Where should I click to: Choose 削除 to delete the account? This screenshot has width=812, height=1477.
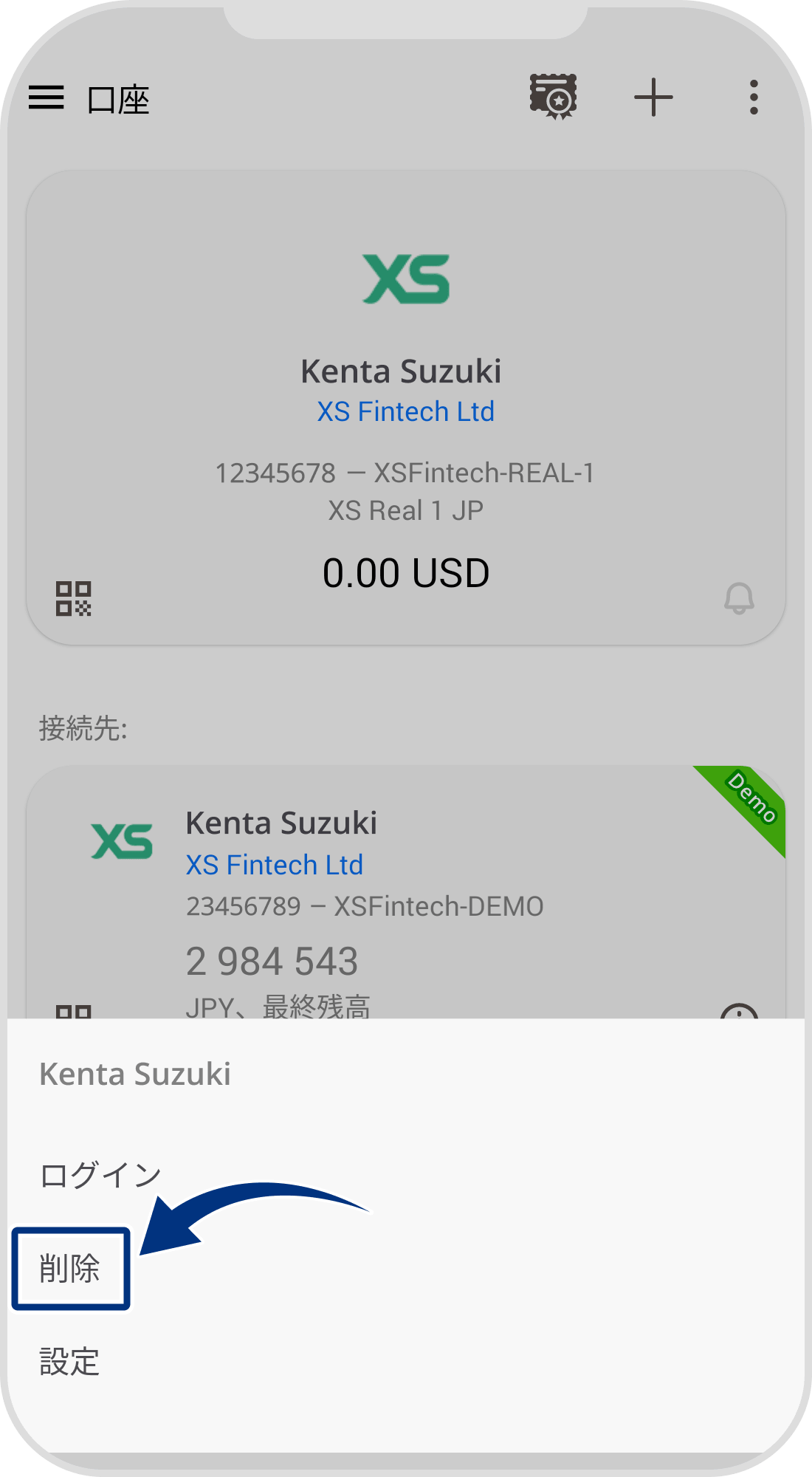(70, 1269)
